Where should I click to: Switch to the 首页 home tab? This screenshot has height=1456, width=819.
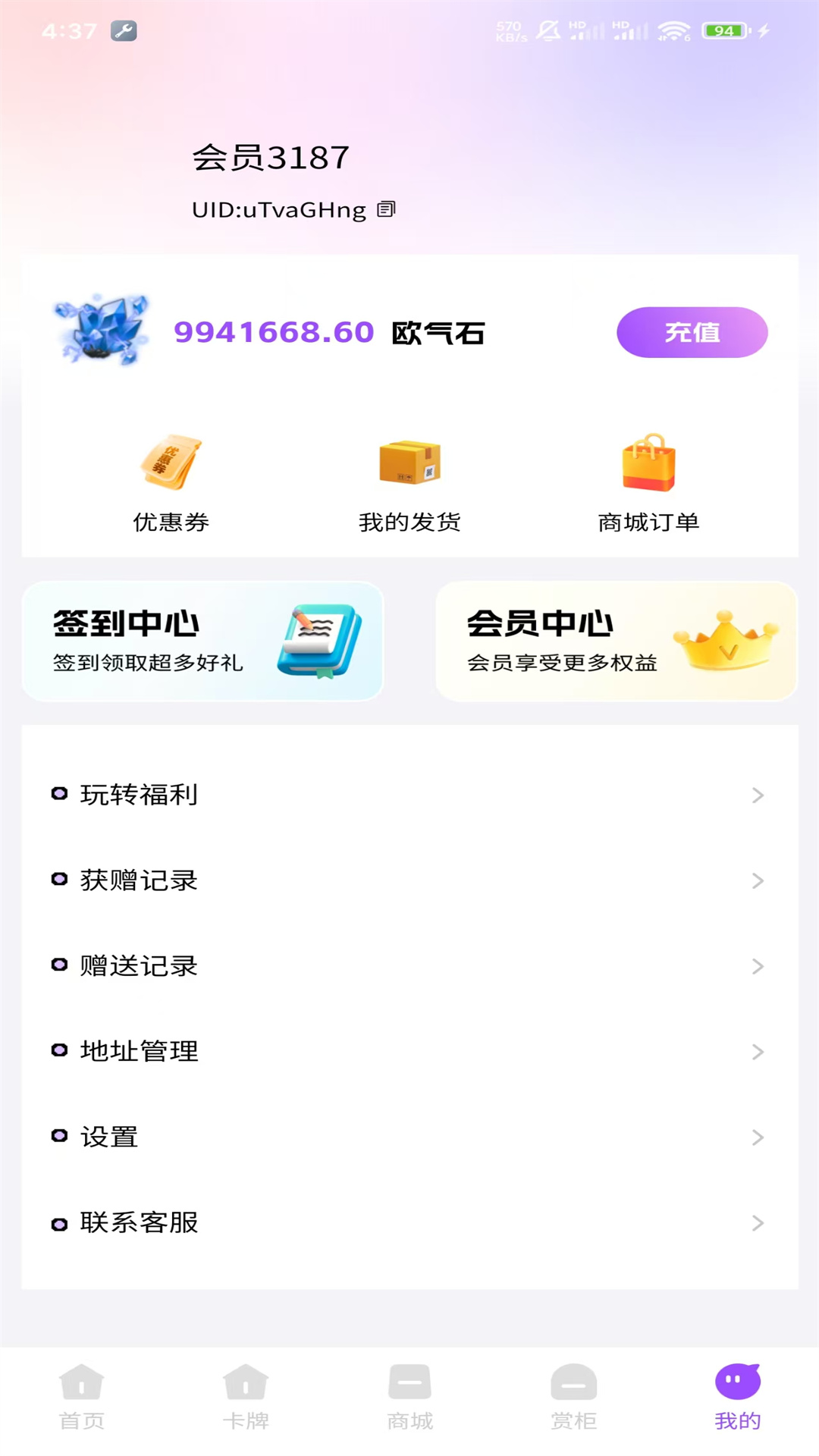(82, 1397)
